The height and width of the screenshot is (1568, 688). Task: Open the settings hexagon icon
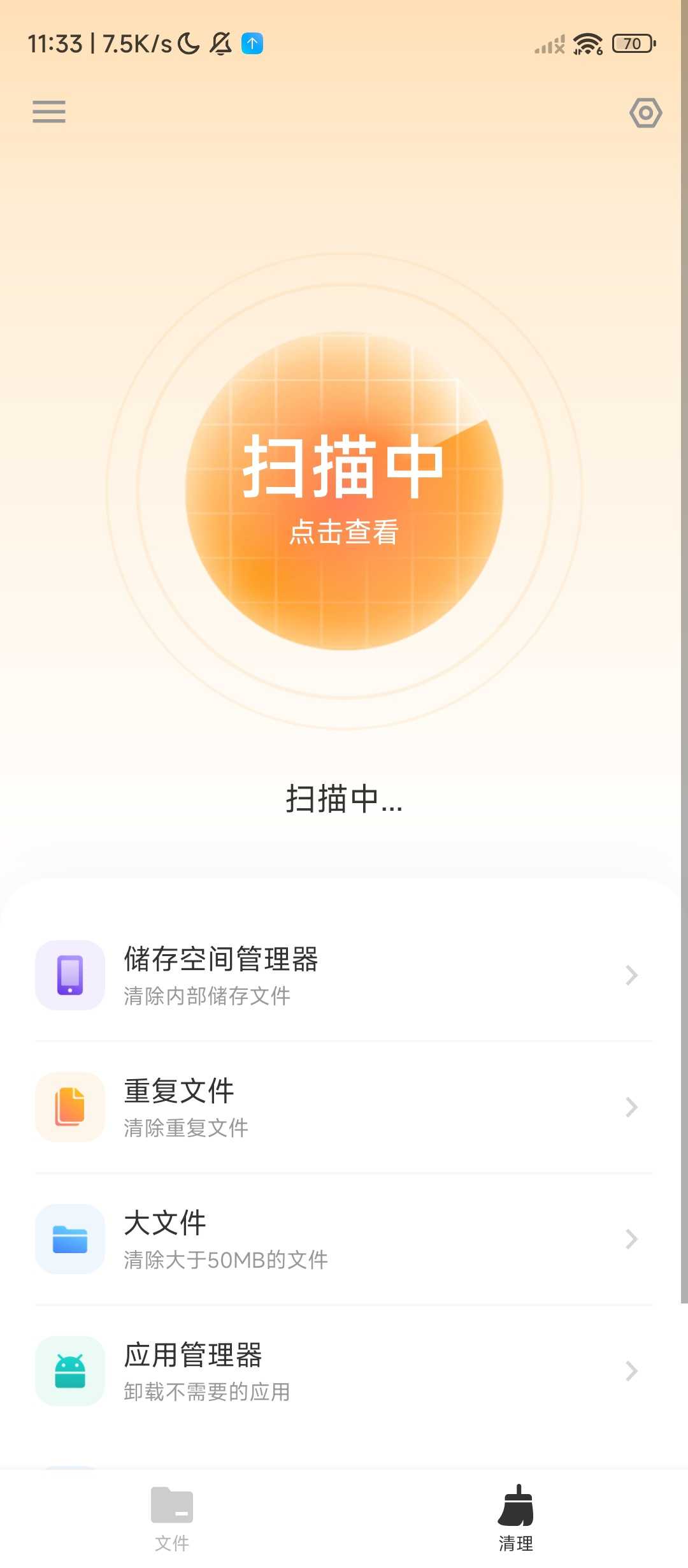(x=645, y=113)
